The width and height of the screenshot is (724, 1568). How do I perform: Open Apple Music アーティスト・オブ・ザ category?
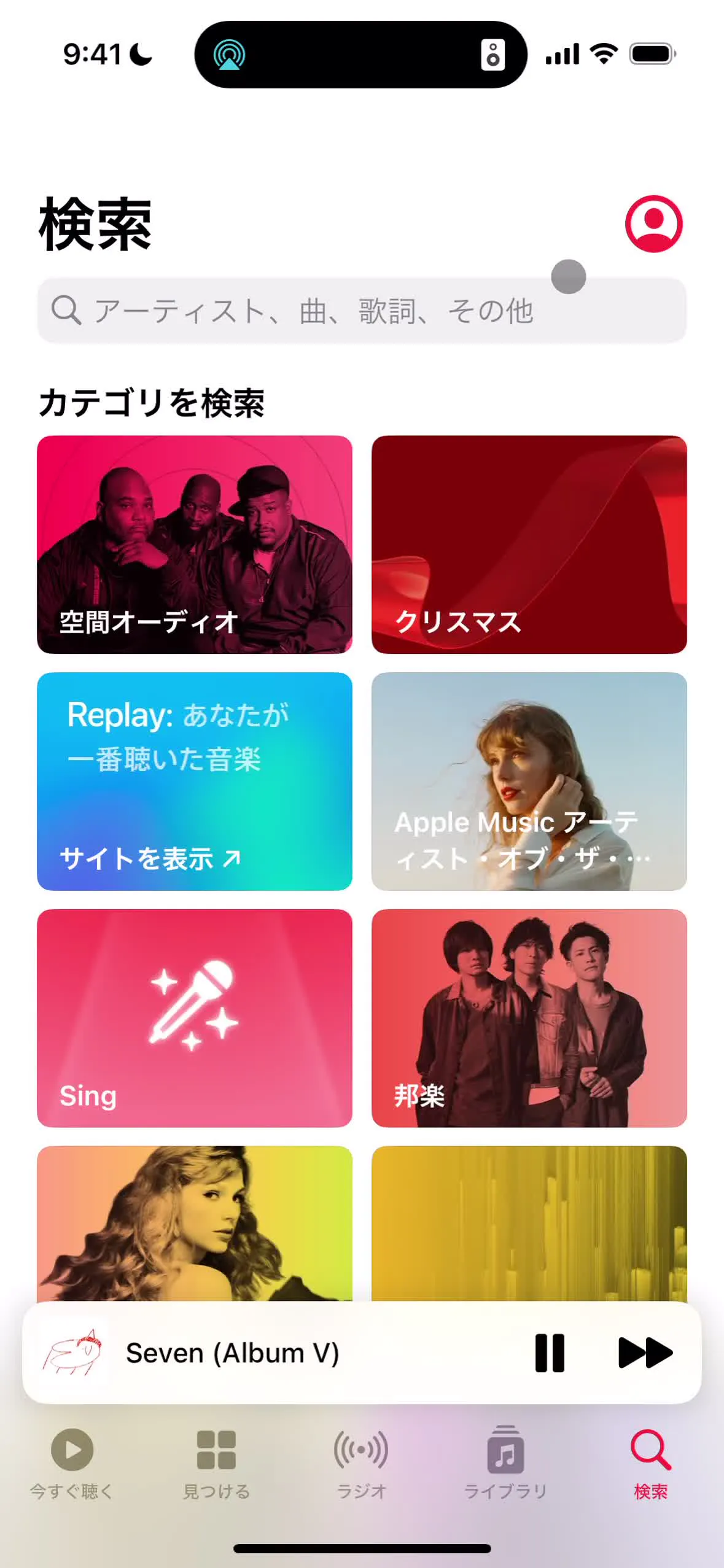tap(529, 781)
